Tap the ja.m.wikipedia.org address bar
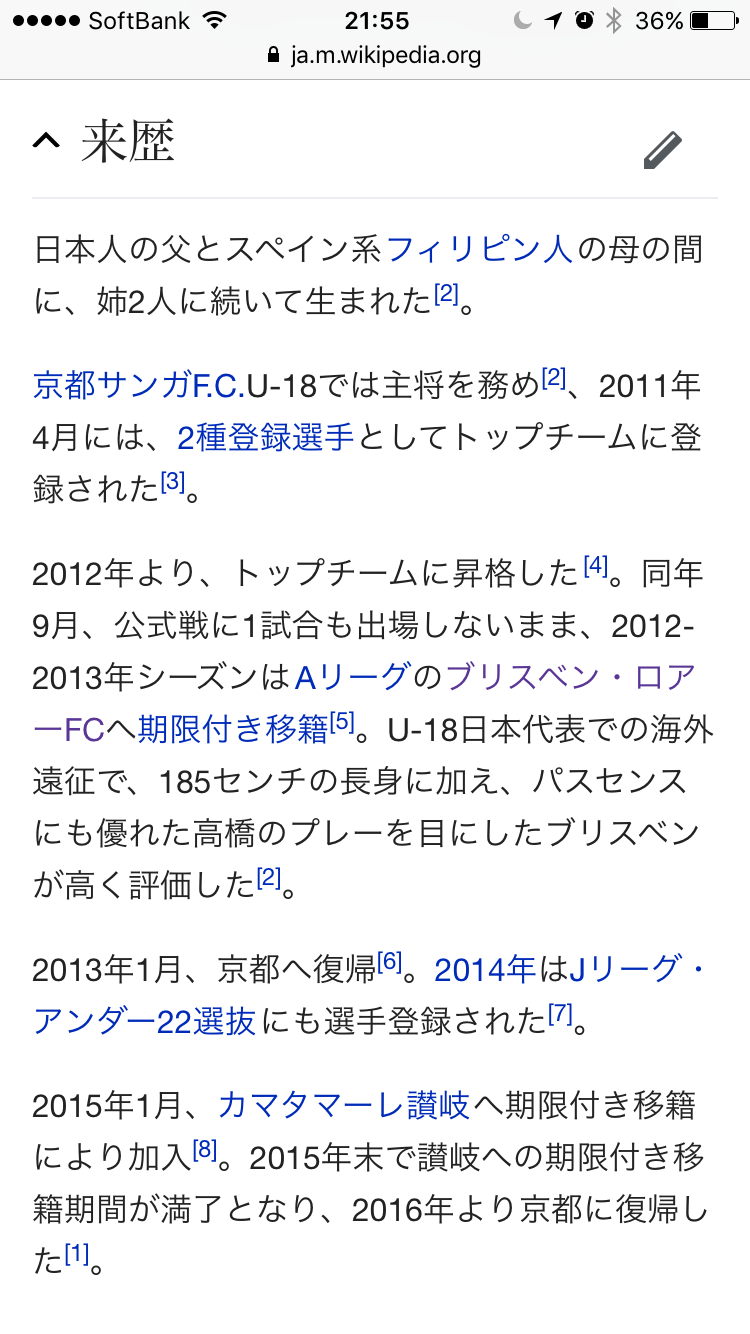This screenshot has width=750, height=1334. [375, 55]
